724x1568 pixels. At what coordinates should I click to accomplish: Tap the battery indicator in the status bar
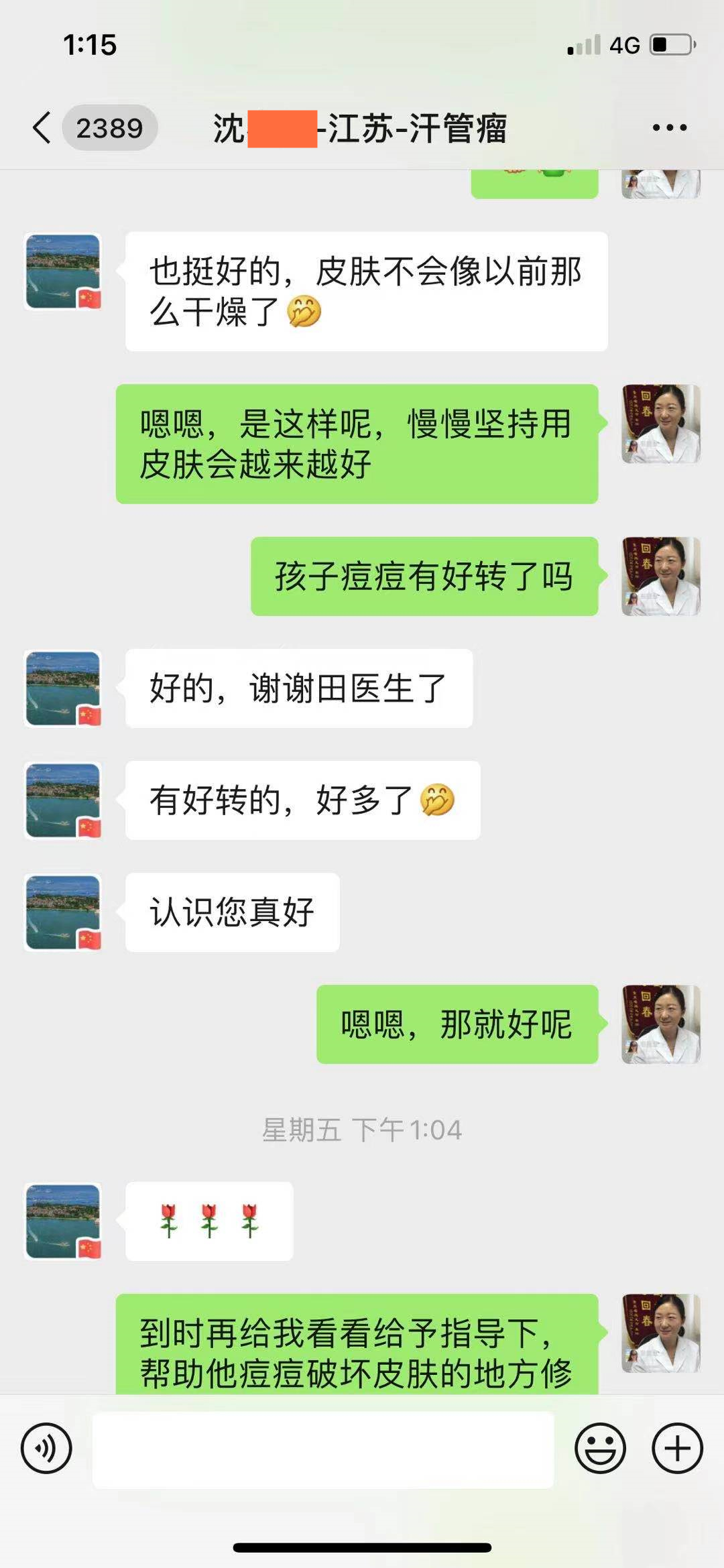671,44
